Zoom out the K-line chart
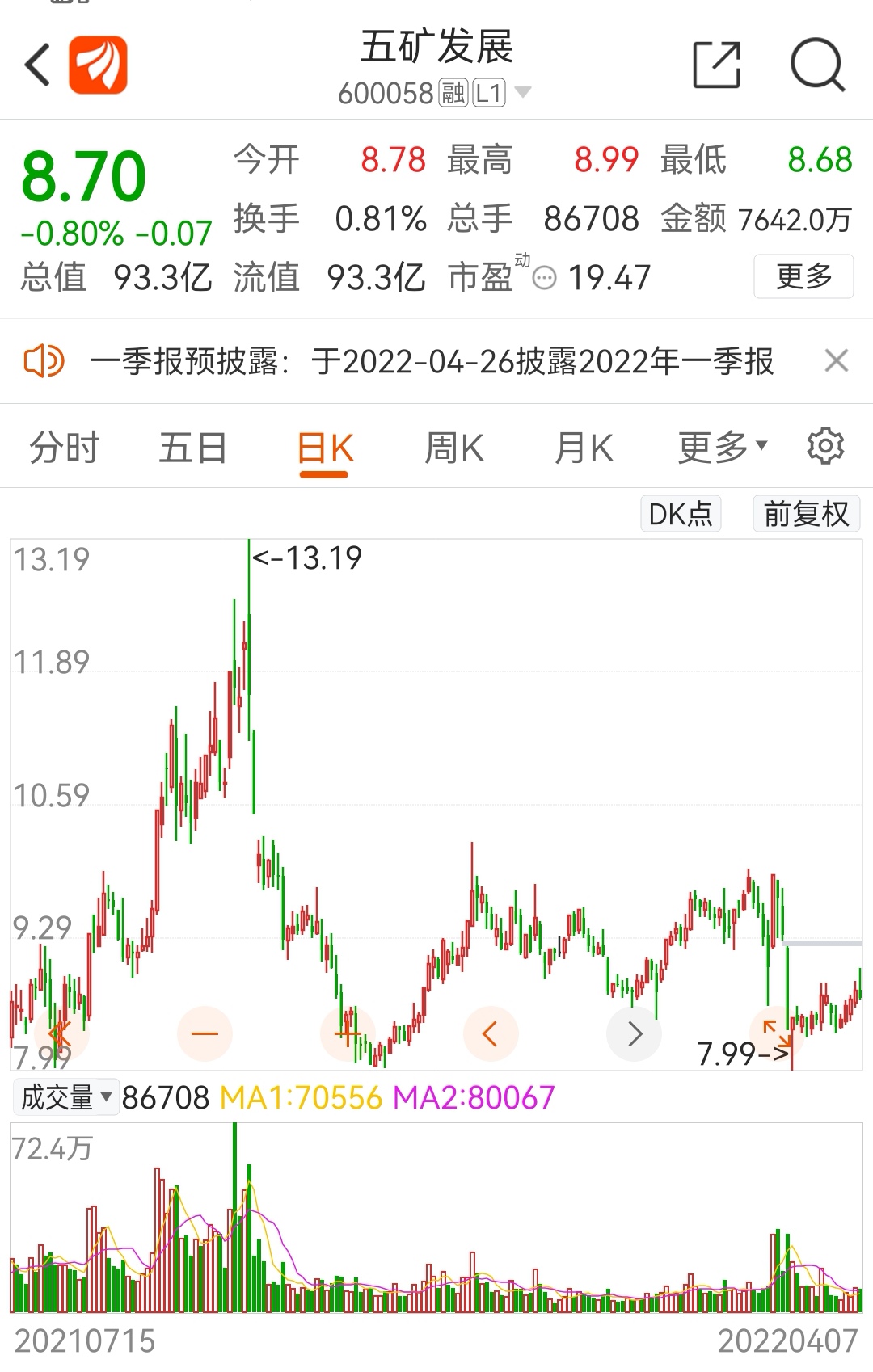Screen dimensions: 873x1372 point(205,1033)
